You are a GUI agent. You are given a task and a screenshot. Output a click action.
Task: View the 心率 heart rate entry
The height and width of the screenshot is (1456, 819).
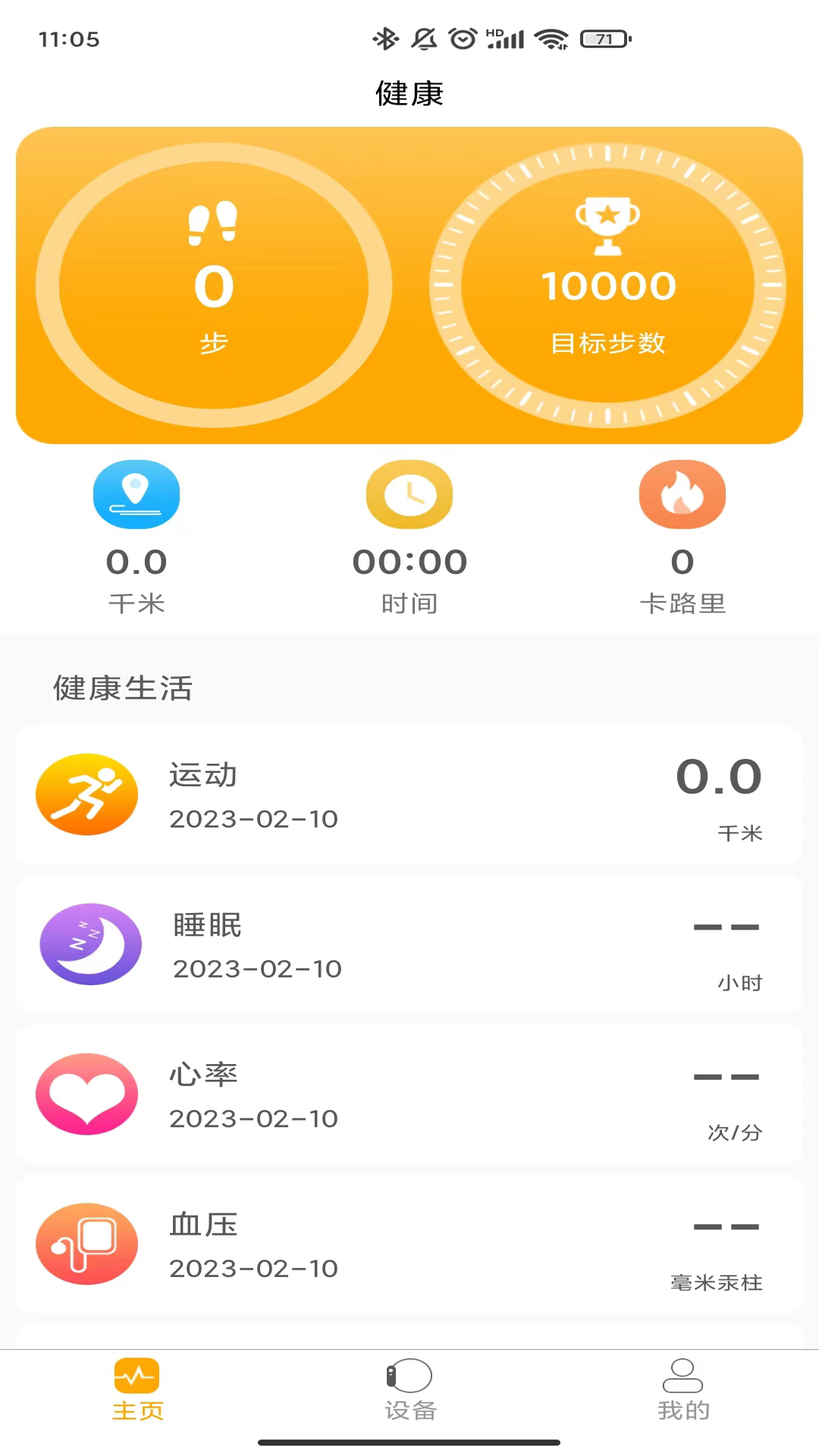(x=409, y=1094)
